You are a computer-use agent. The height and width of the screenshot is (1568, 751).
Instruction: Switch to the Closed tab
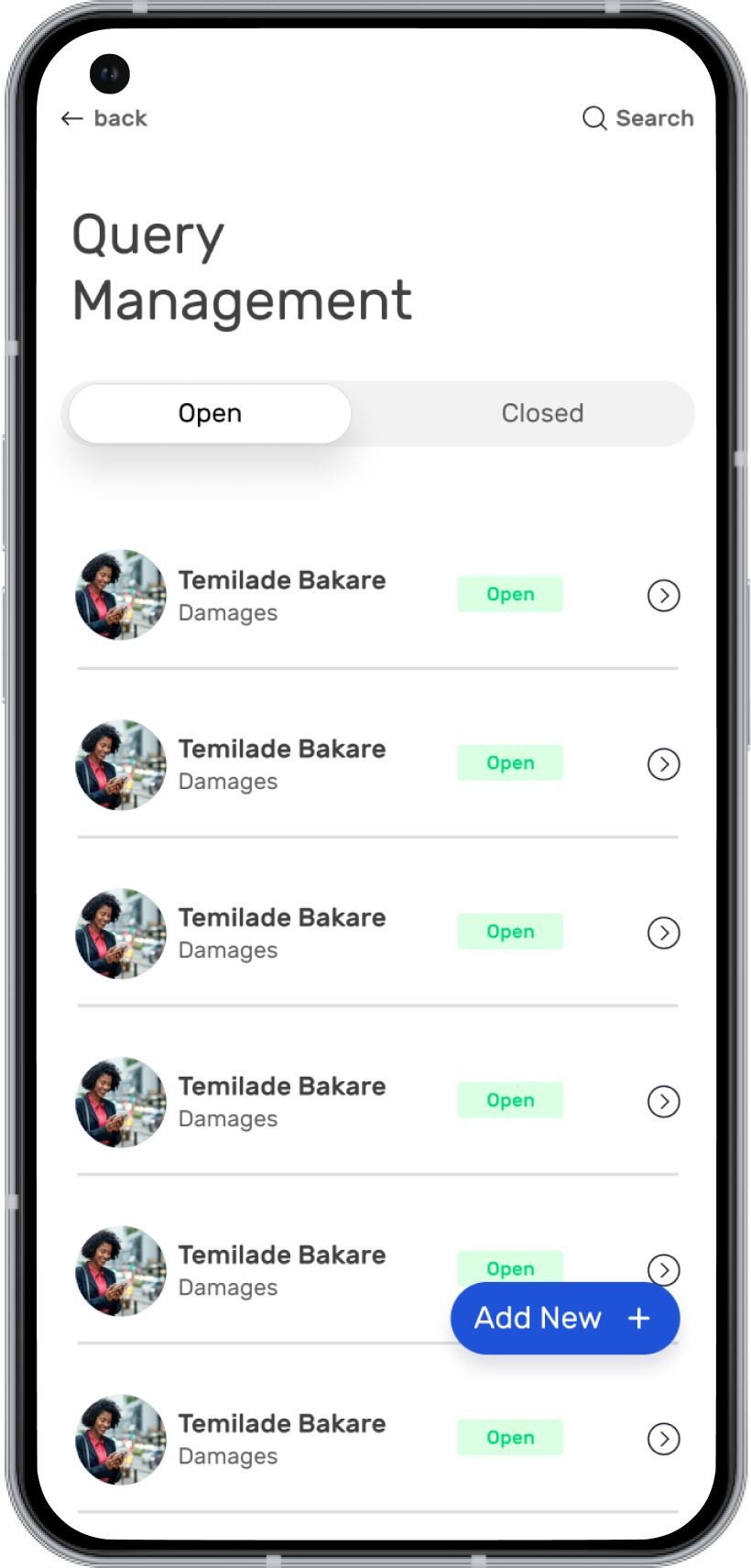542,413
